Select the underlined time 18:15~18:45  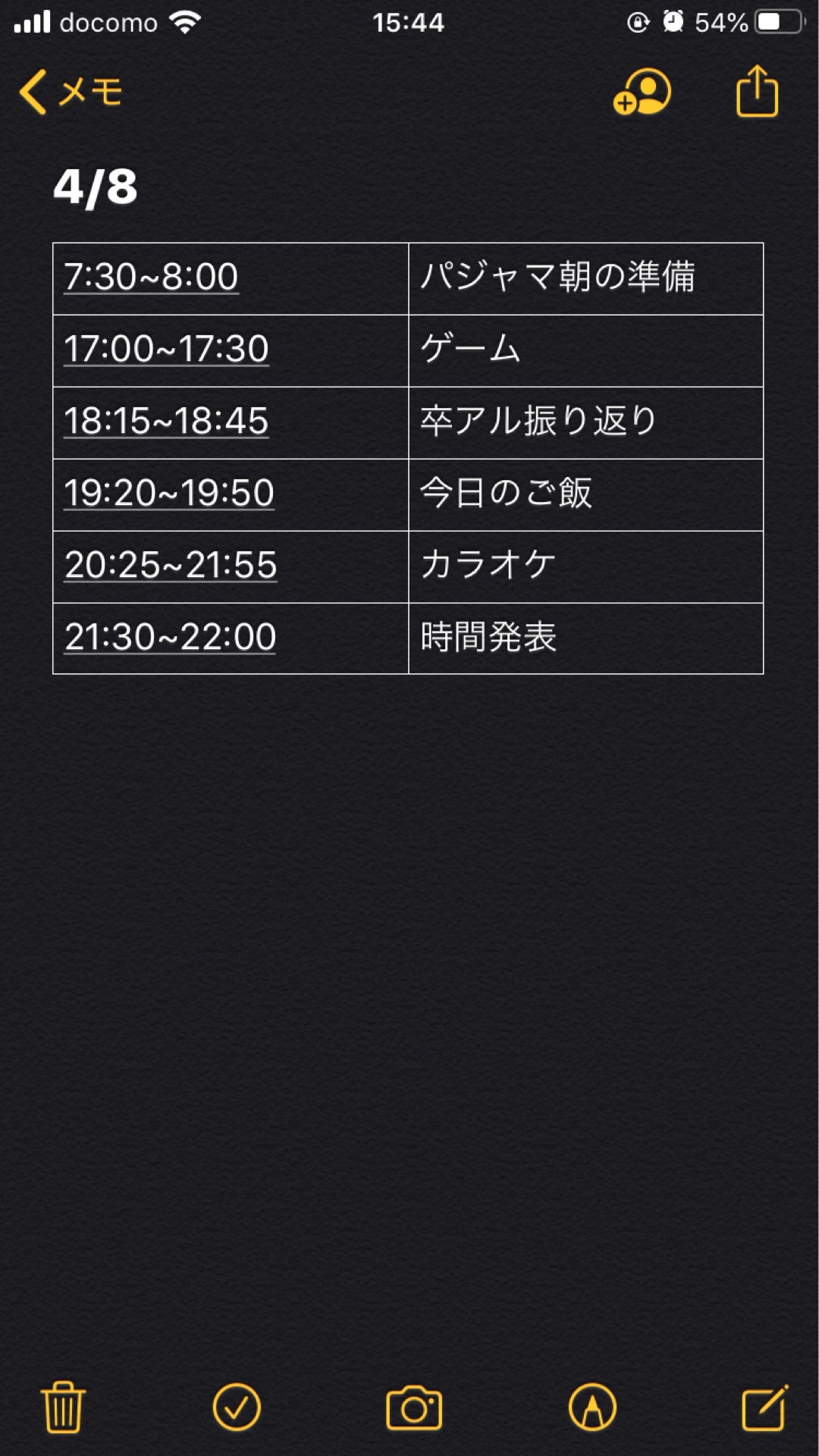(x=166, y=421)
